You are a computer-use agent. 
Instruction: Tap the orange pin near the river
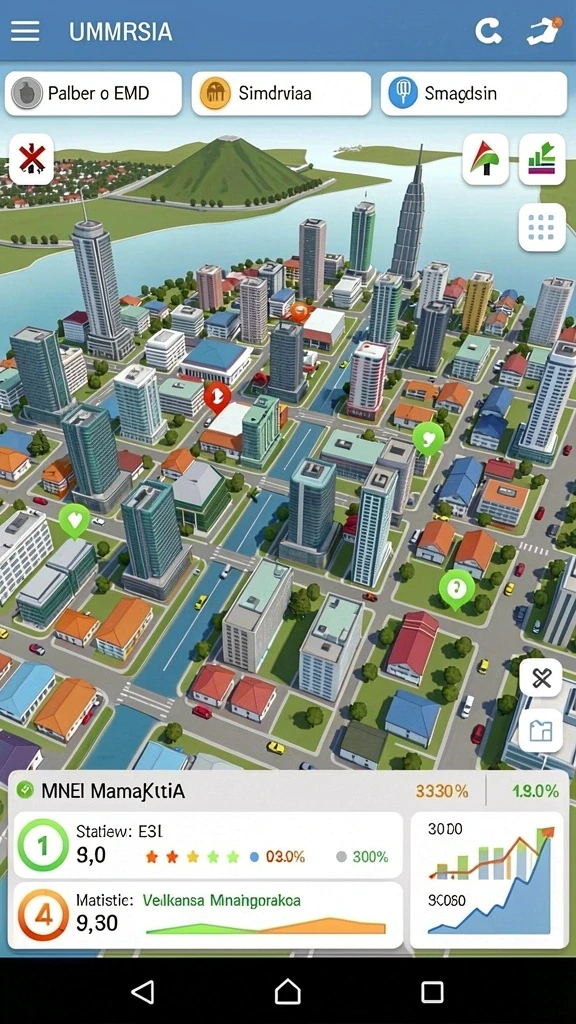click(x=299, y=312)
